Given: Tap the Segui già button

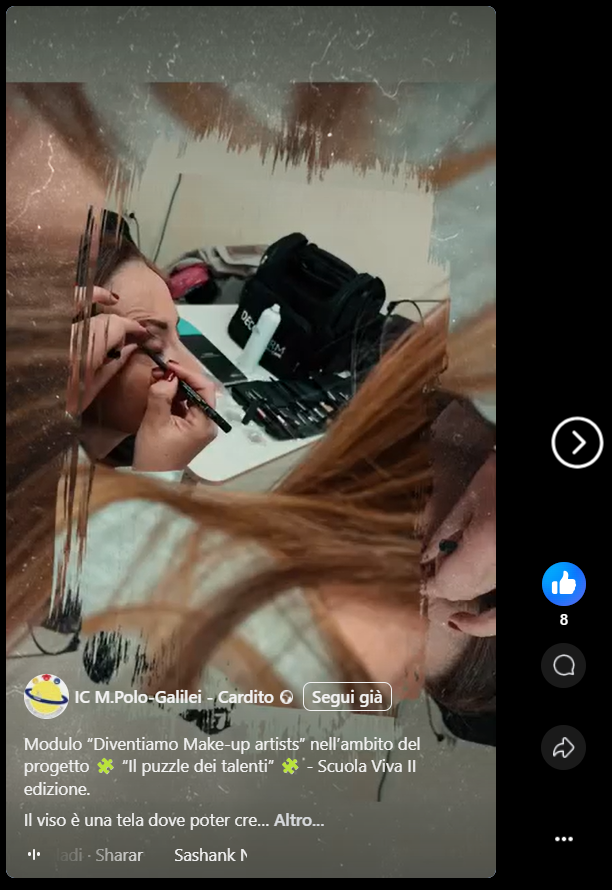Looking at the screenshot, I should (347, 697).
